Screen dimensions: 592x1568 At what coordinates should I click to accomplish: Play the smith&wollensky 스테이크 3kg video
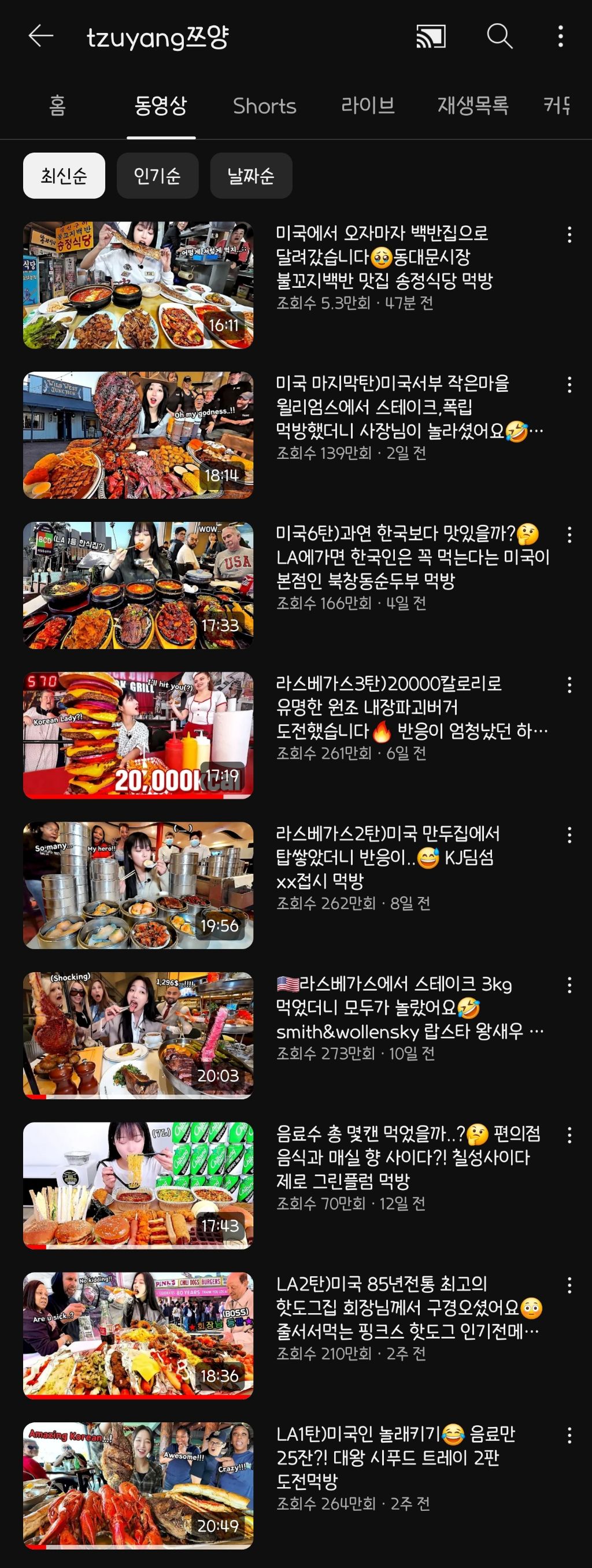point(138,1035)
